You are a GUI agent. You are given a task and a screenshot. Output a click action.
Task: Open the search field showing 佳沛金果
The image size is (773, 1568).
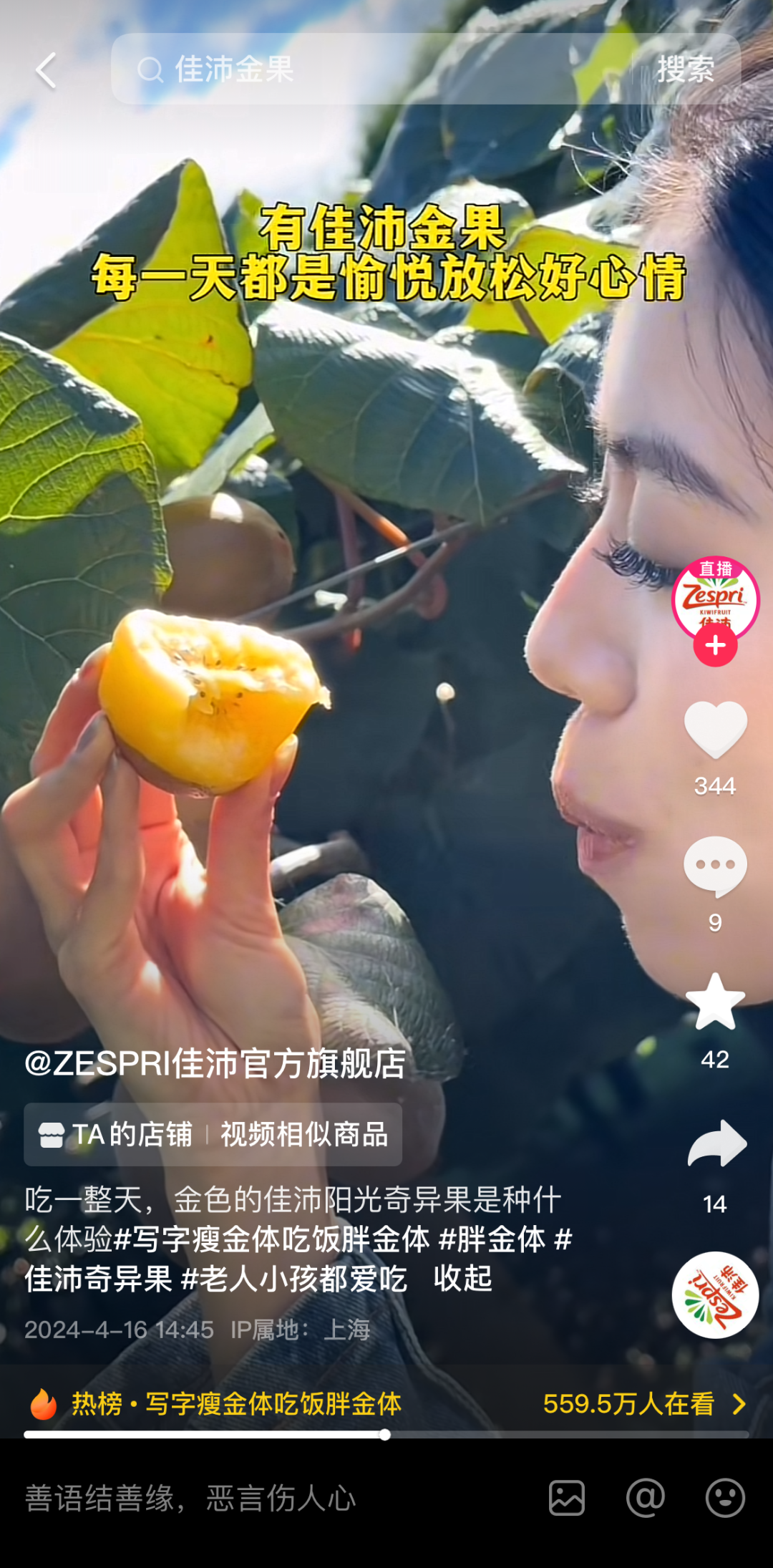(379, 69)
